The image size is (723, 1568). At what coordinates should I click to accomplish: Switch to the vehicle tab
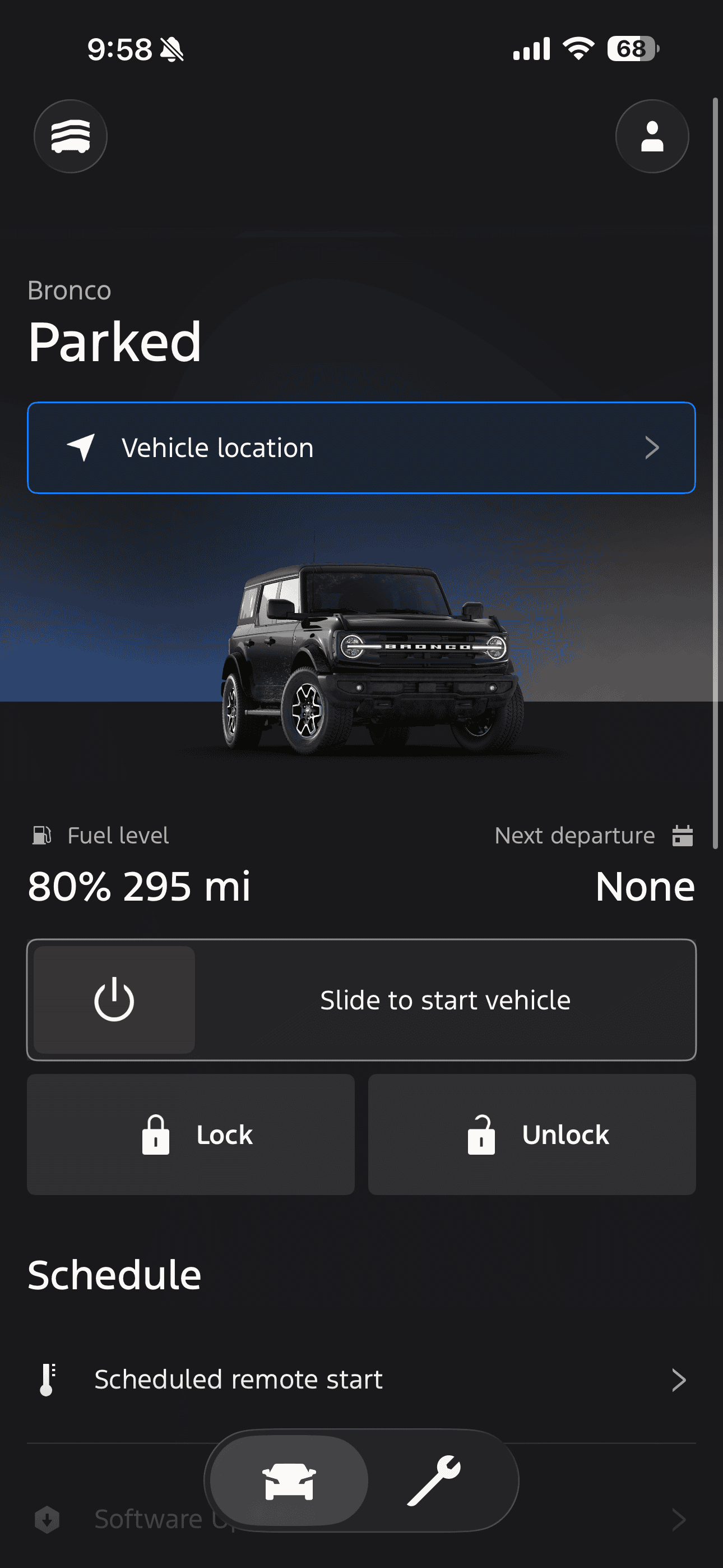[289, 1481]
